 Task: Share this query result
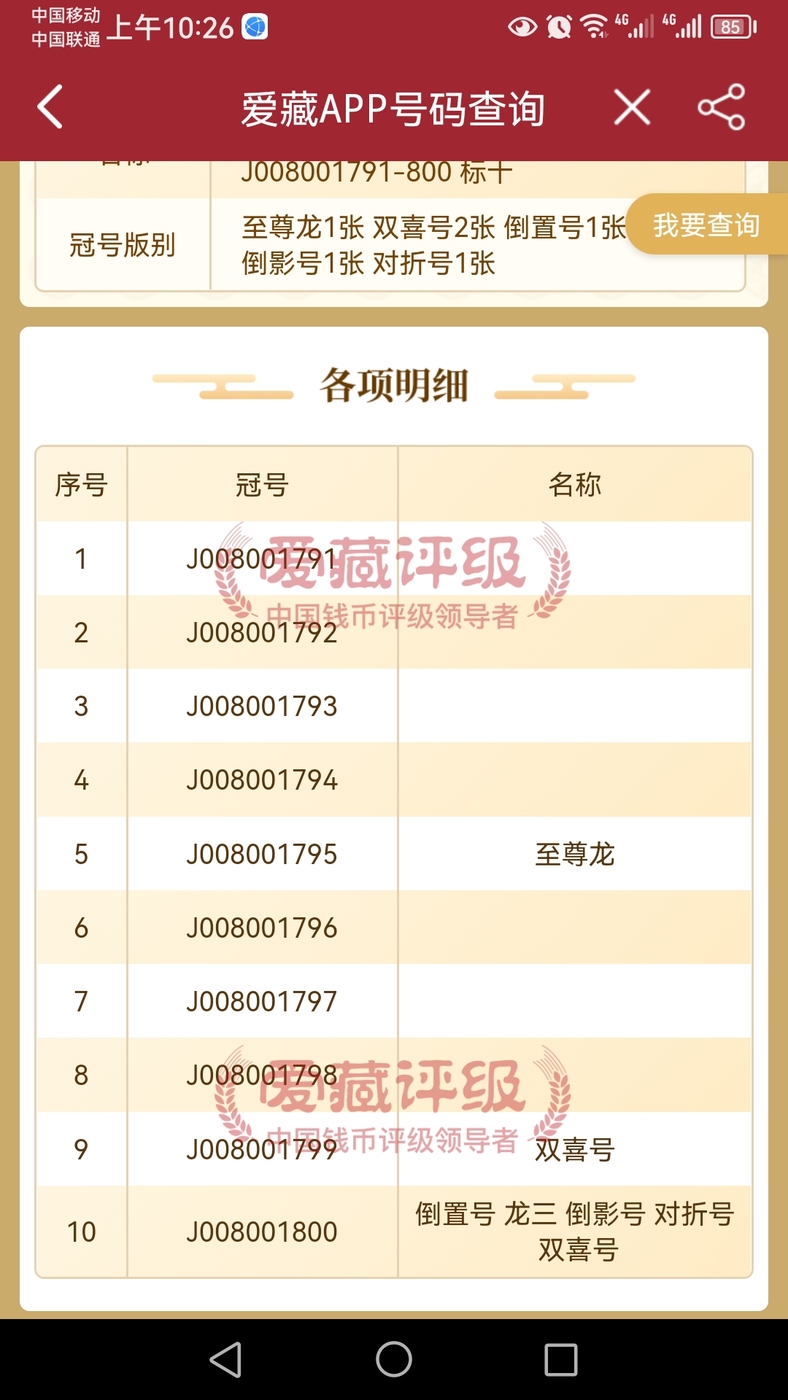[721, 107]
